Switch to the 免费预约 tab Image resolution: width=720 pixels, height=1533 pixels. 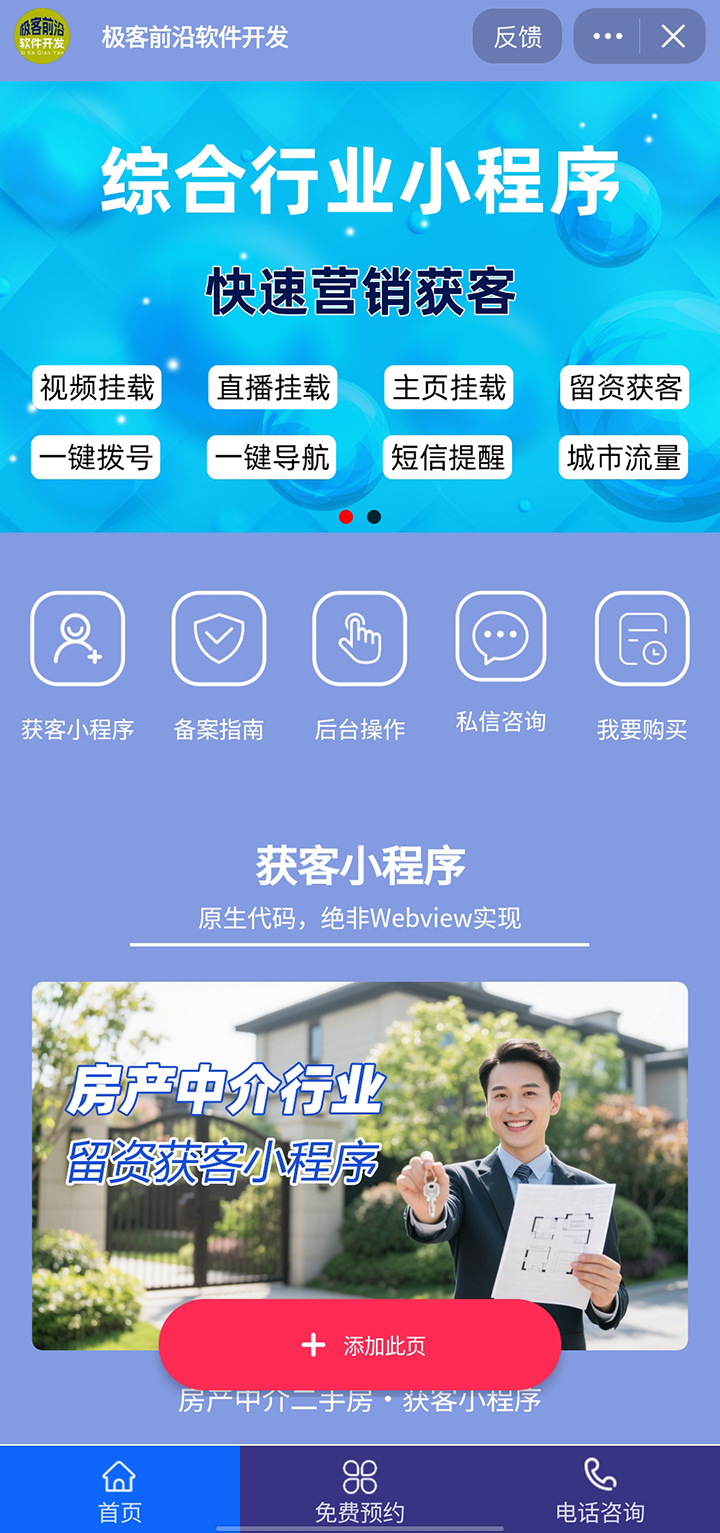360,1490
